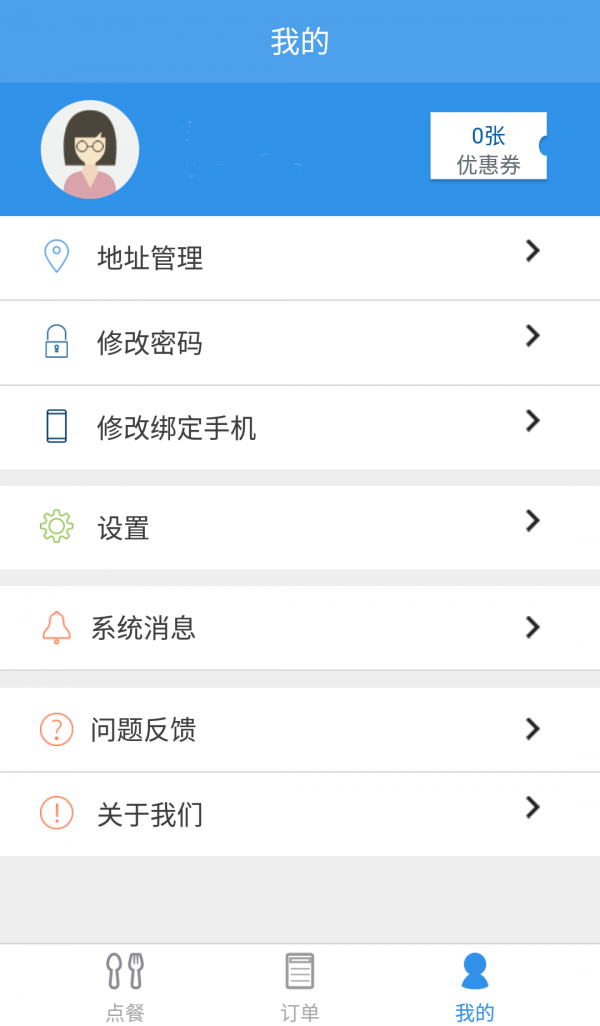Image resolution: width=600 pixels, height=1026 pixels.
Task: Go to 修改密码 to change password
Action: 300,343
